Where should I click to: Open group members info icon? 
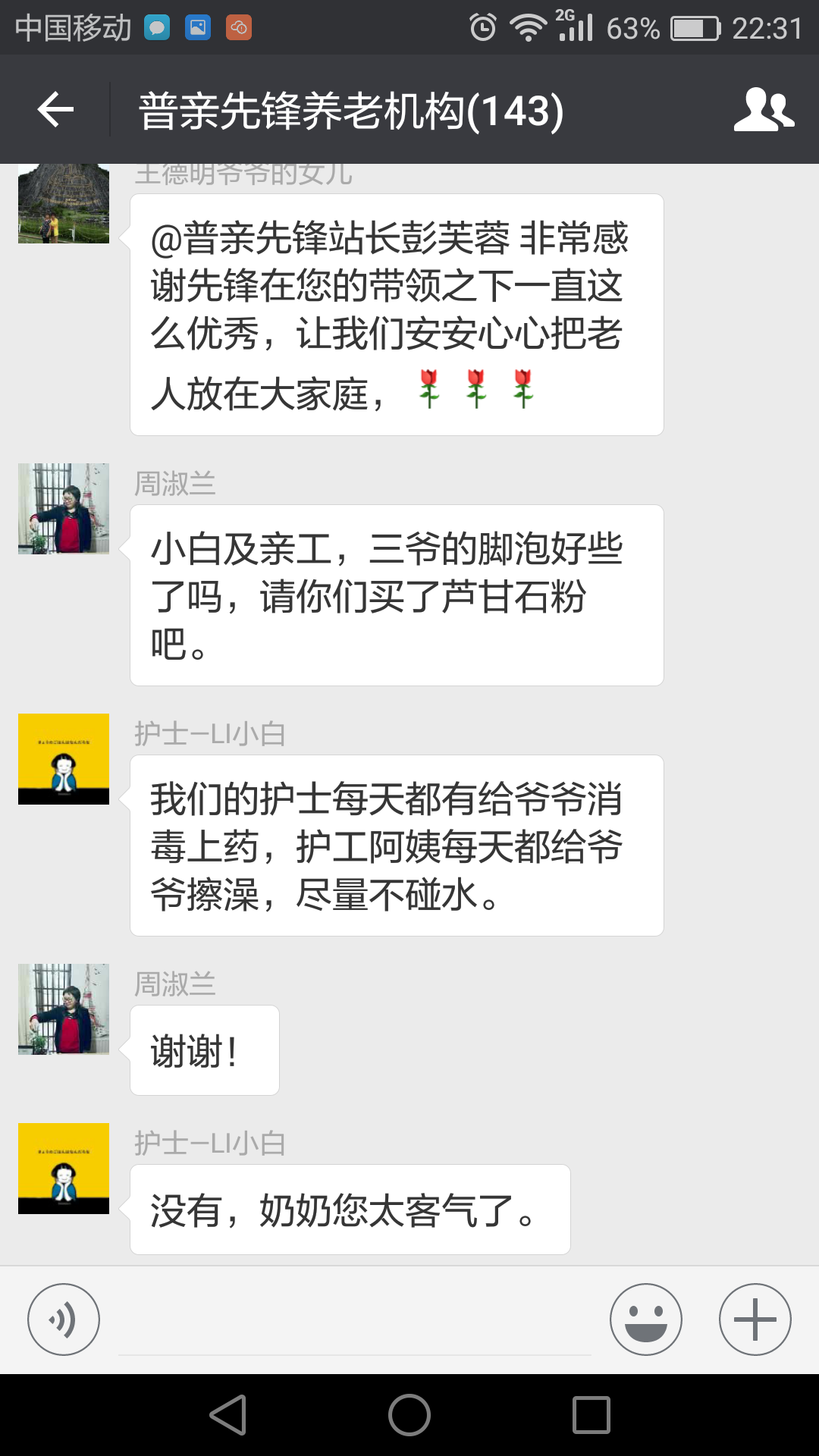pyautogui.click(x=764, y=110)
